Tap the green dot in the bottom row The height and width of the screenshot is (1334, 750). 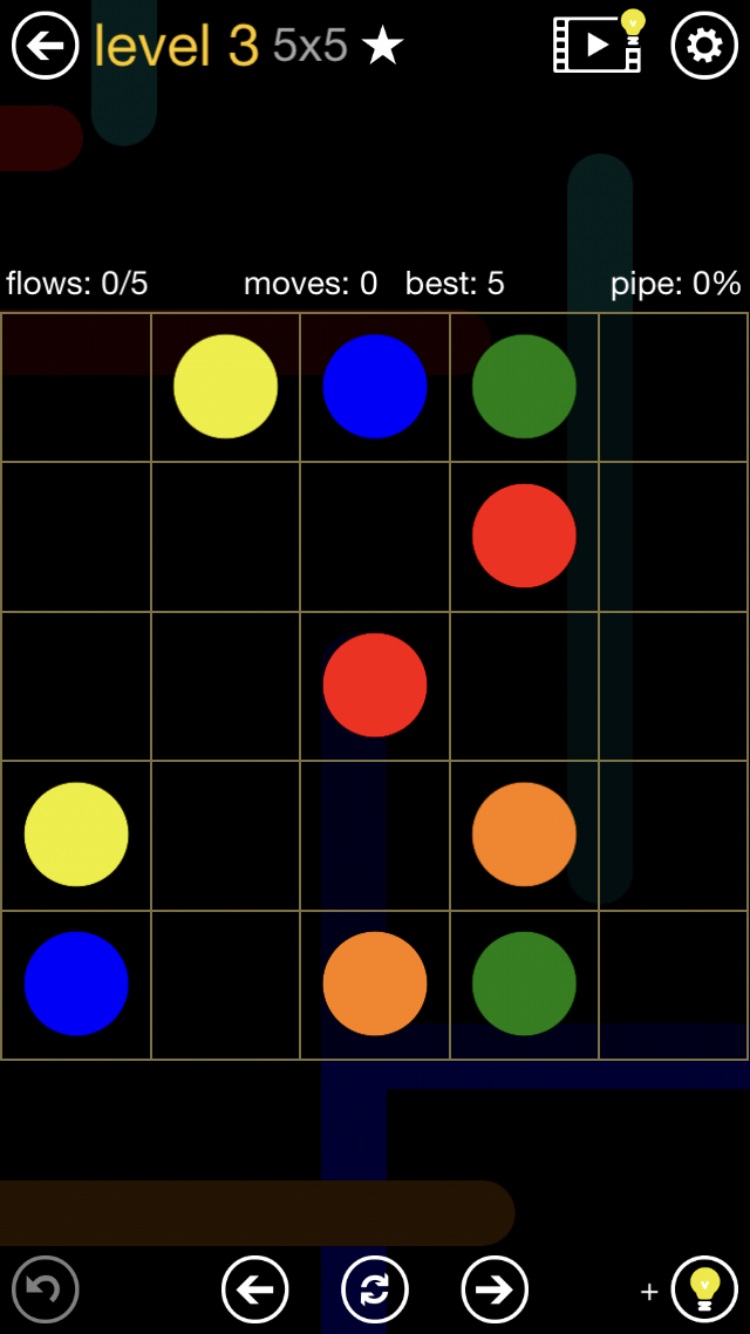[x=524, y=984]
